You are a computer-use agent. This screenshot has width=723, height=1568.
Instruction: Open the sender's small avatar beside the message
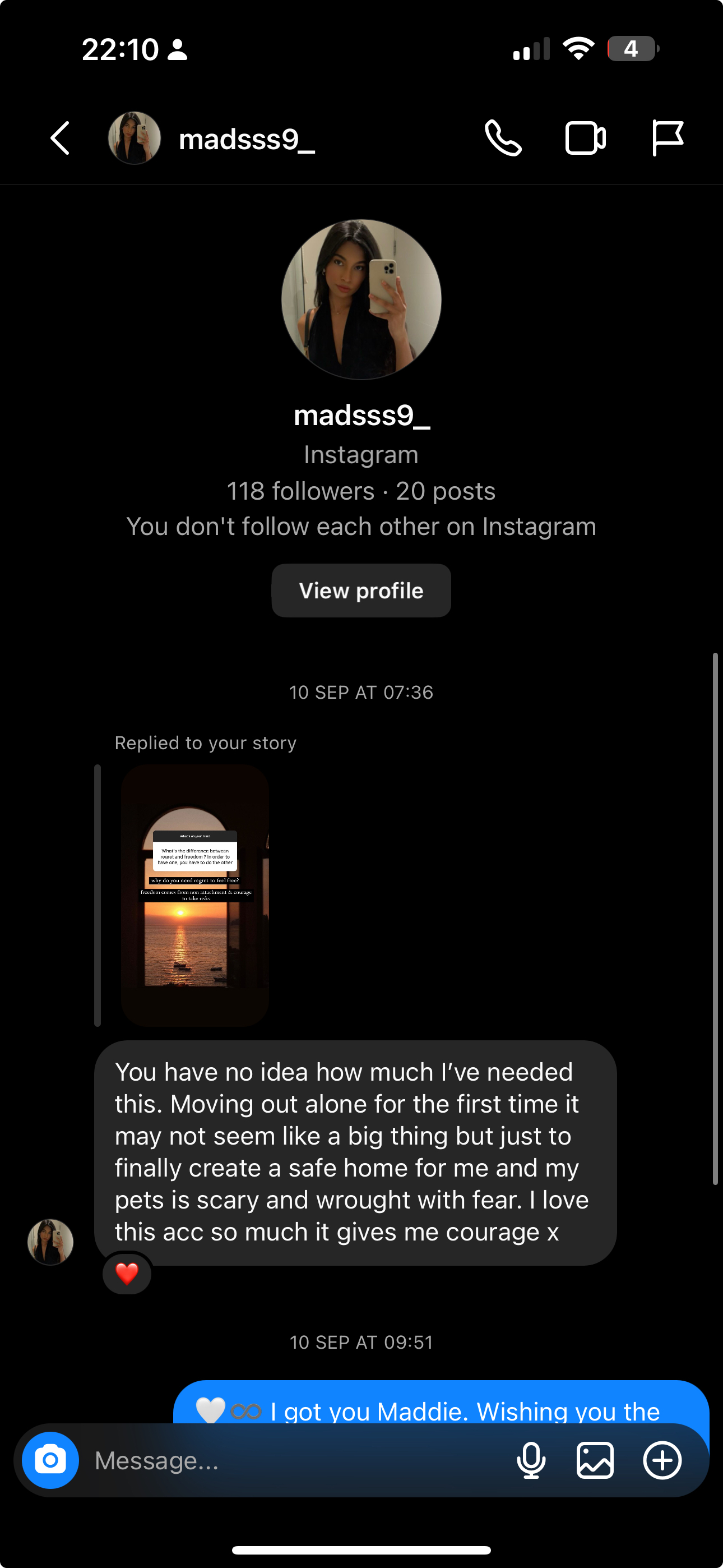click(x=50, y=1242)
